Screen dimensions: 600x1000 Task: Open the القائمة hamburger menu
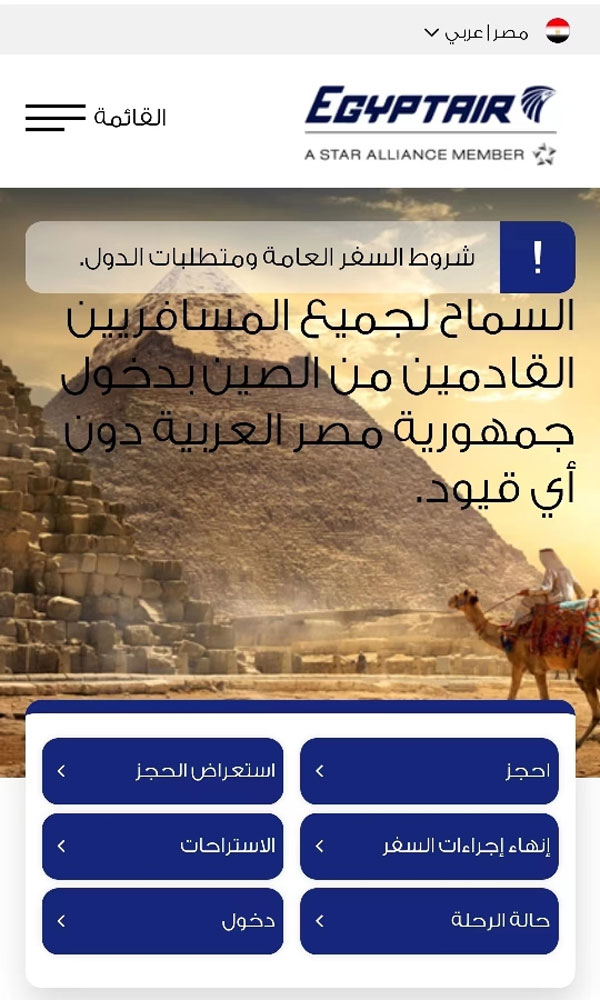(95, 118)
